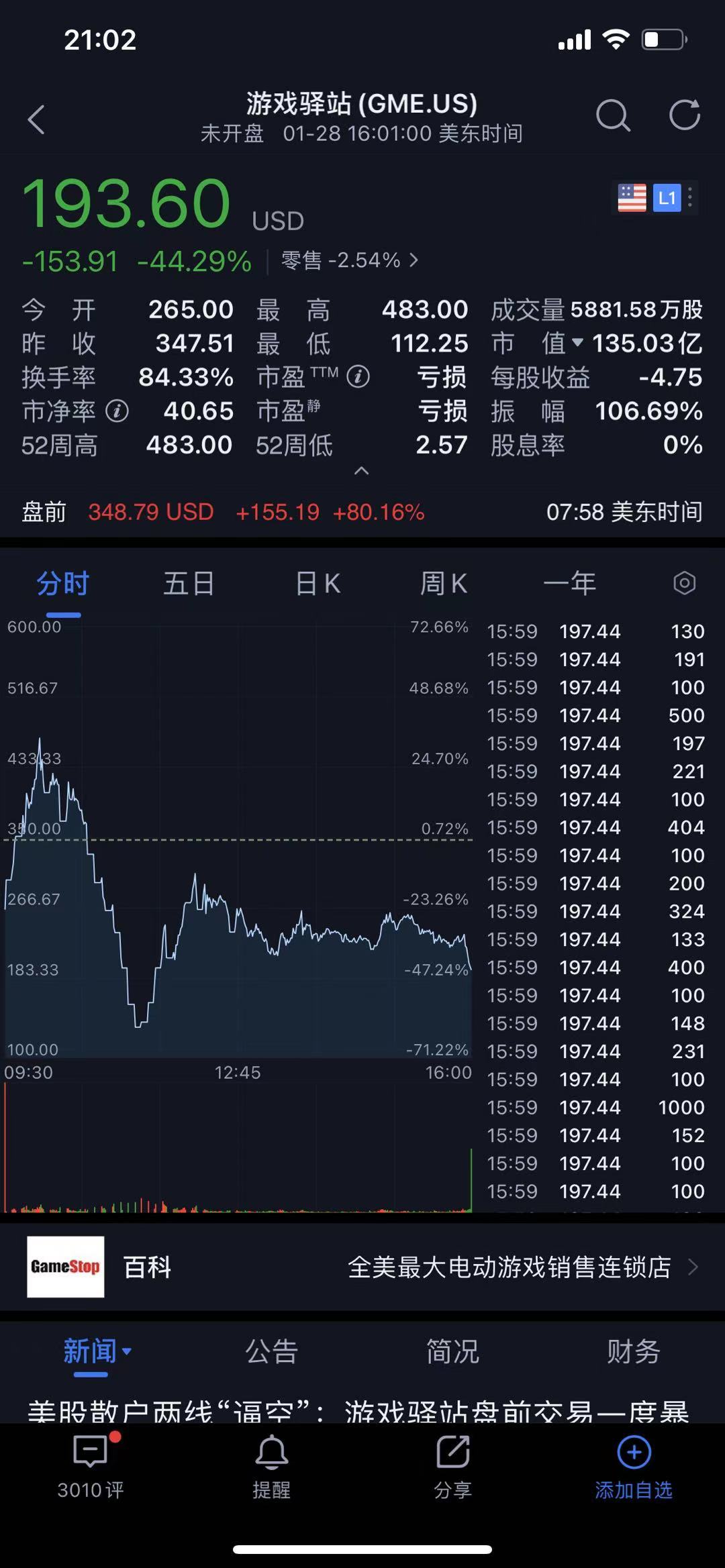
Task: Open the GameStop 百科 row
Action: [x=362, y=1267]
